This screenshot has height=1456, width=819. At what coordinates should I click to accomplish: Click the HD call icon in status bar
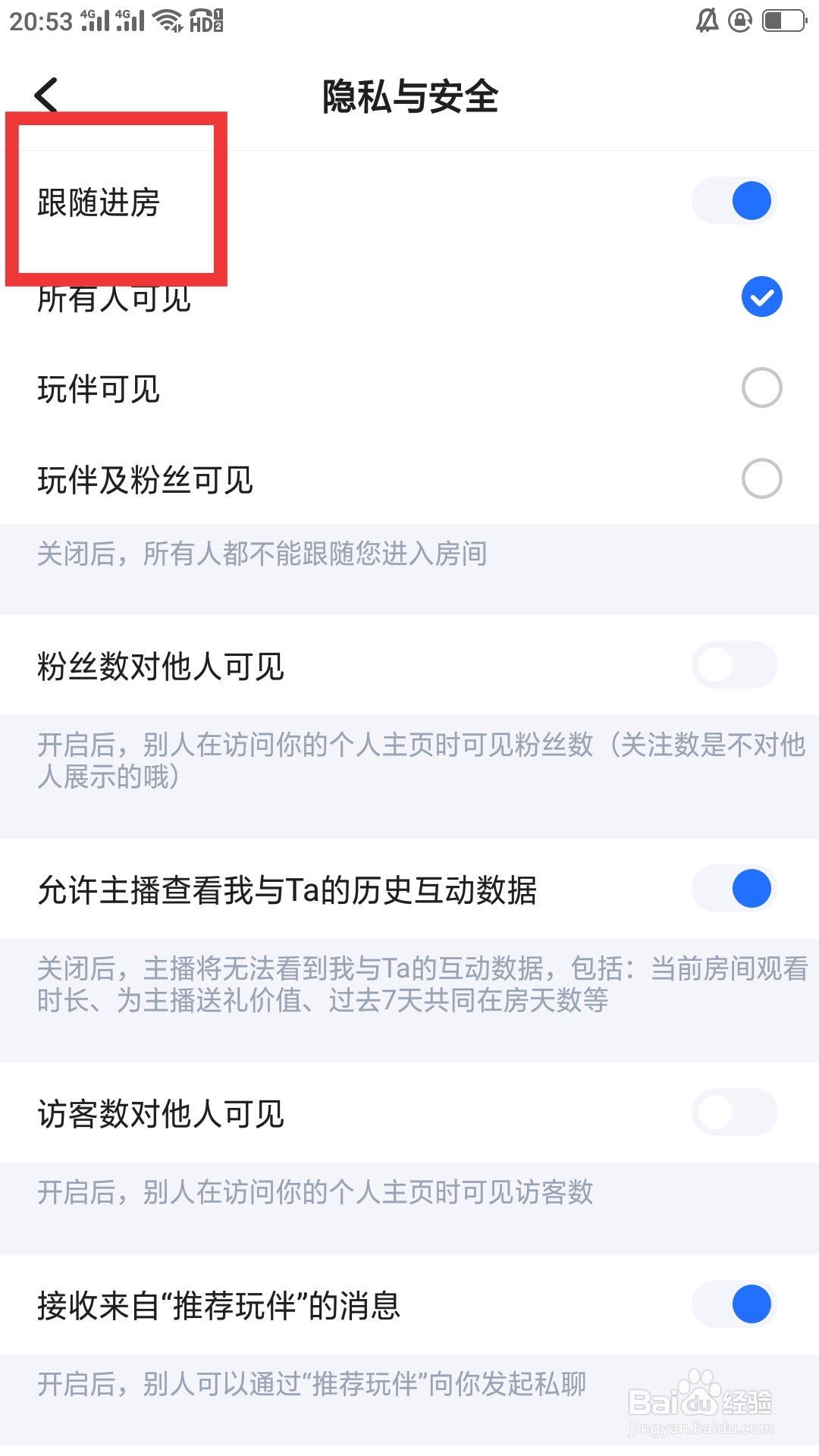[206, 20]
